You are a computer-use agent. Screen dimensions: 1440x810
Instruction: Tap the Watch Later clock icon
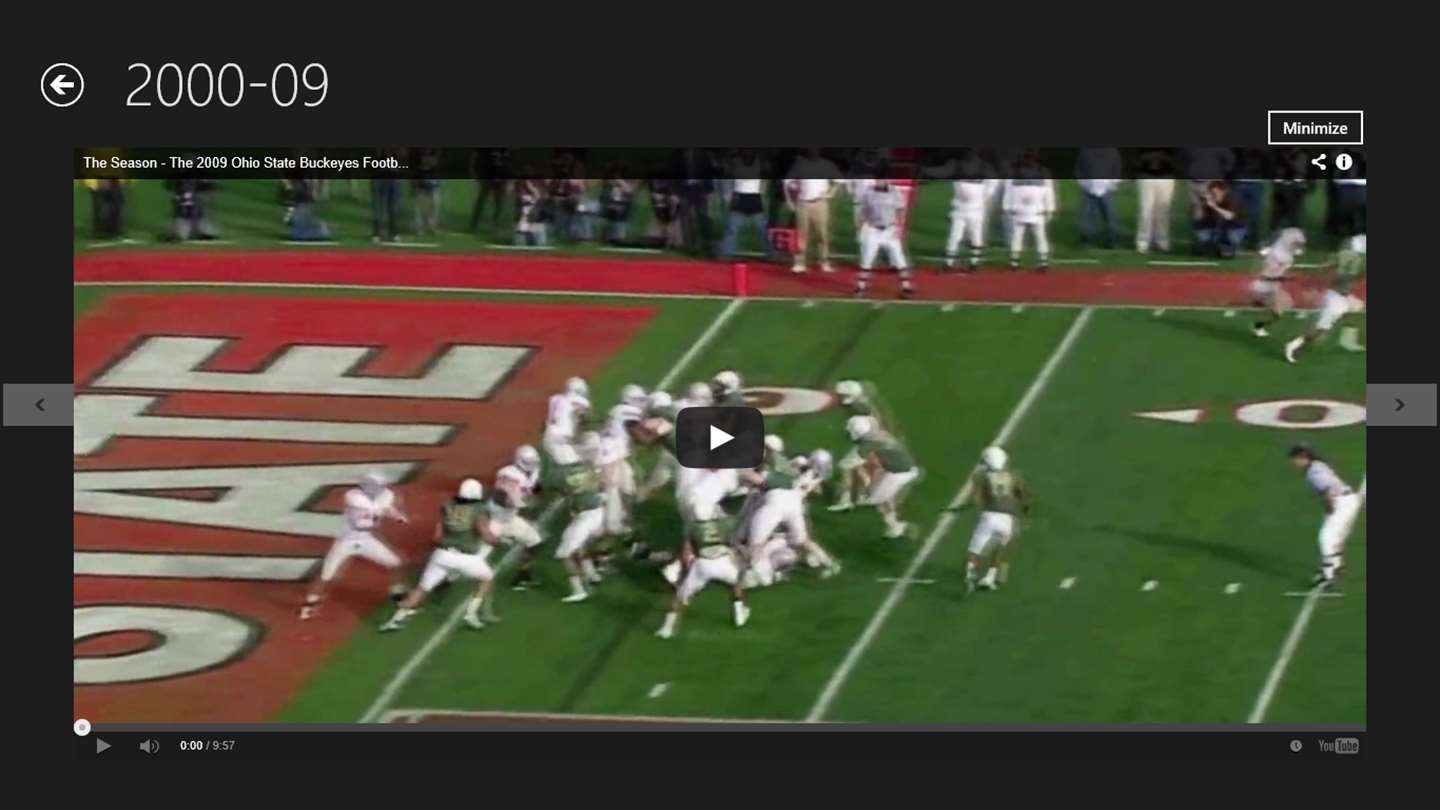point(1296,746)
